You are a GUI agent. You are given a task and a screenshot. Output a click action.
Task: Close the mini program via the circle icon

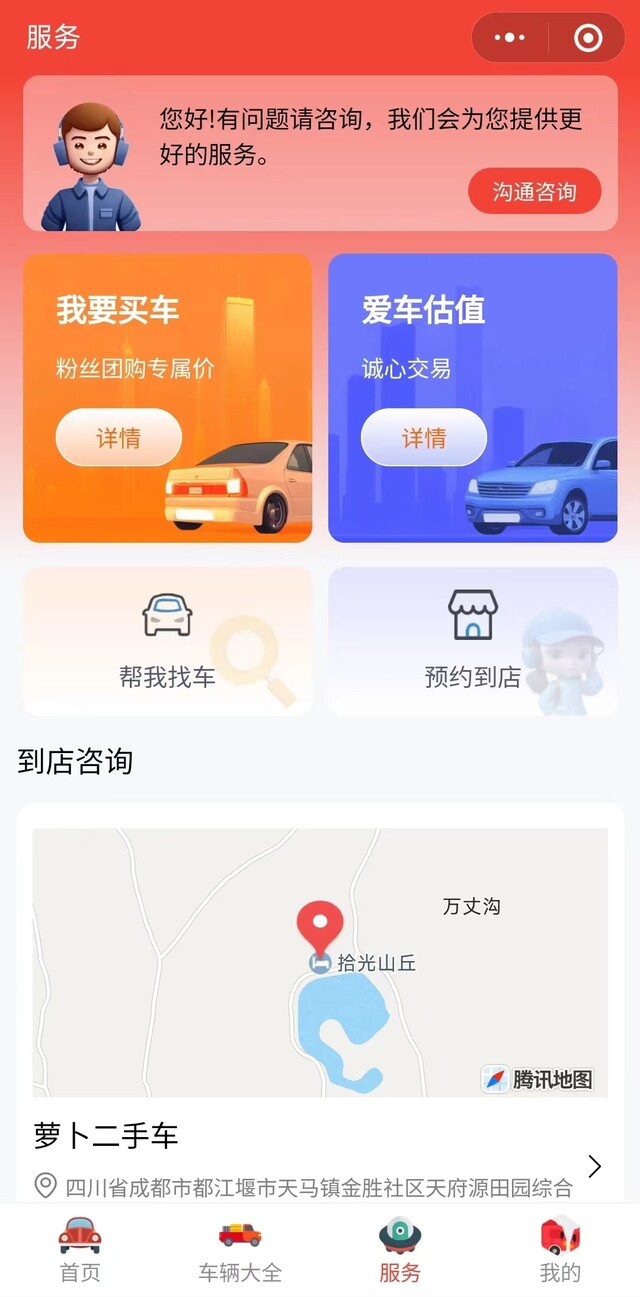[x=588, y=38]
